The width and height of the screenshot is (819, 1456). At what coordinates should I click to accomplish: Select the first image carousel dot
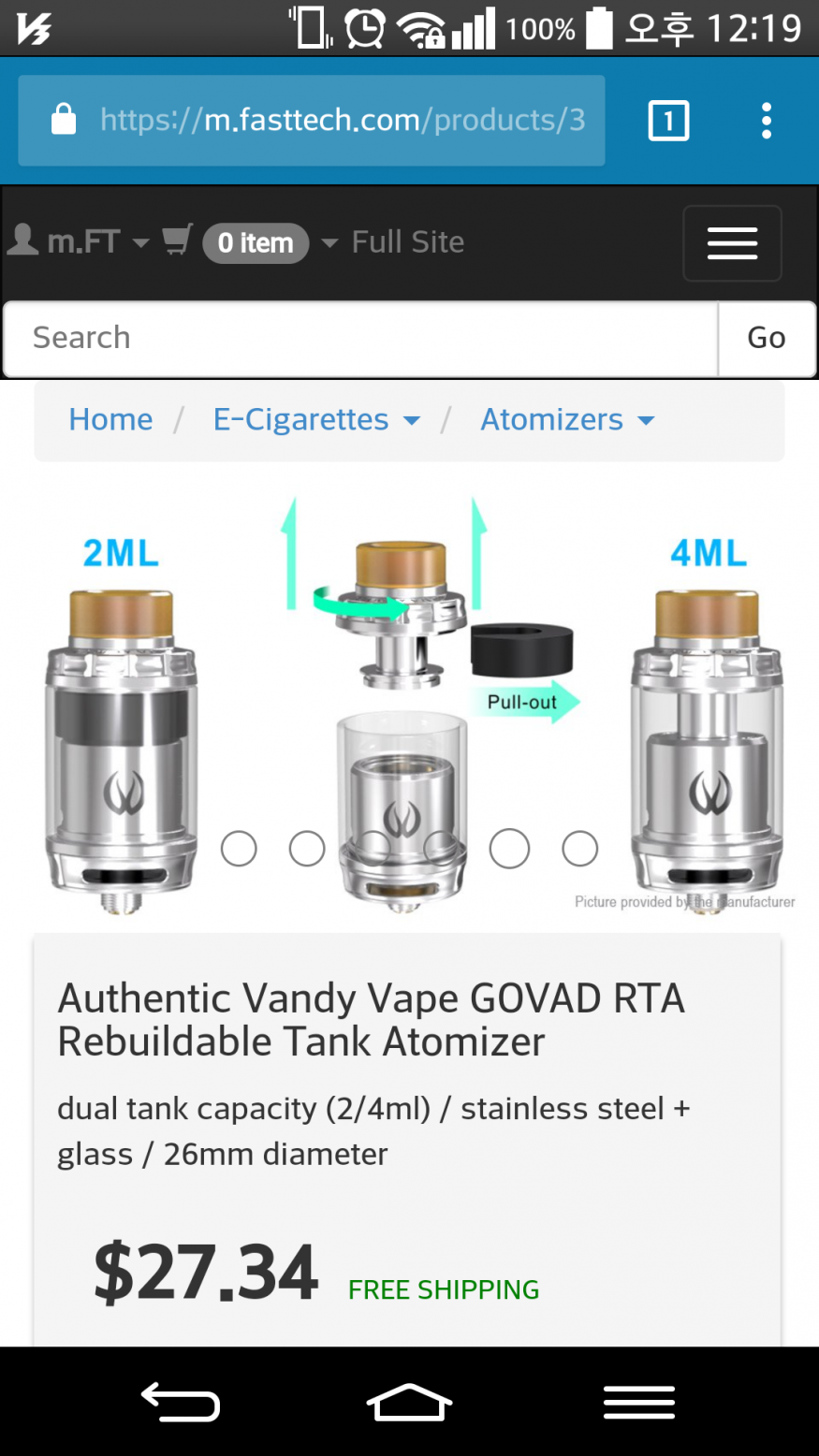[239, 849]
